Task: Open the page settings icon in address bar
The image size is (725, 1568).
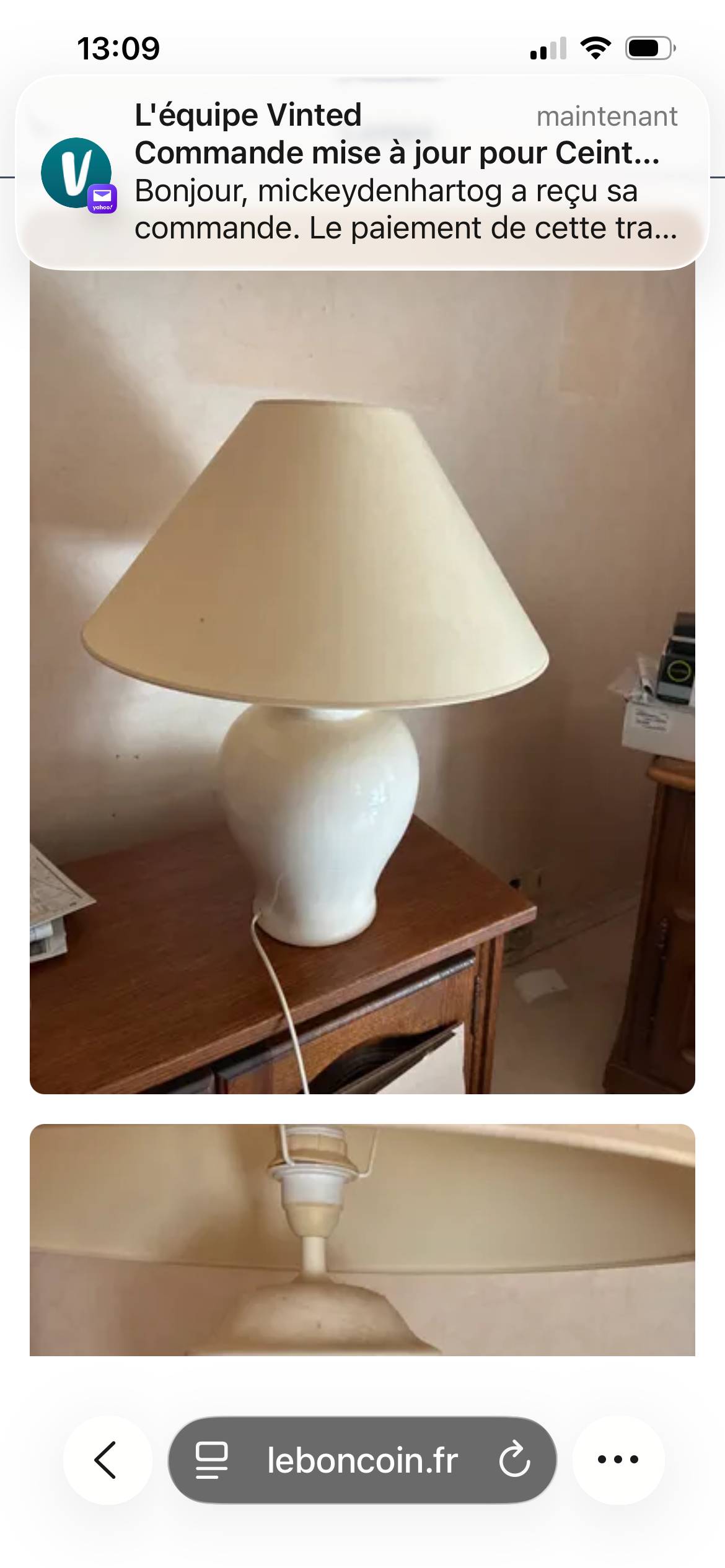Action: (211, 1460)
